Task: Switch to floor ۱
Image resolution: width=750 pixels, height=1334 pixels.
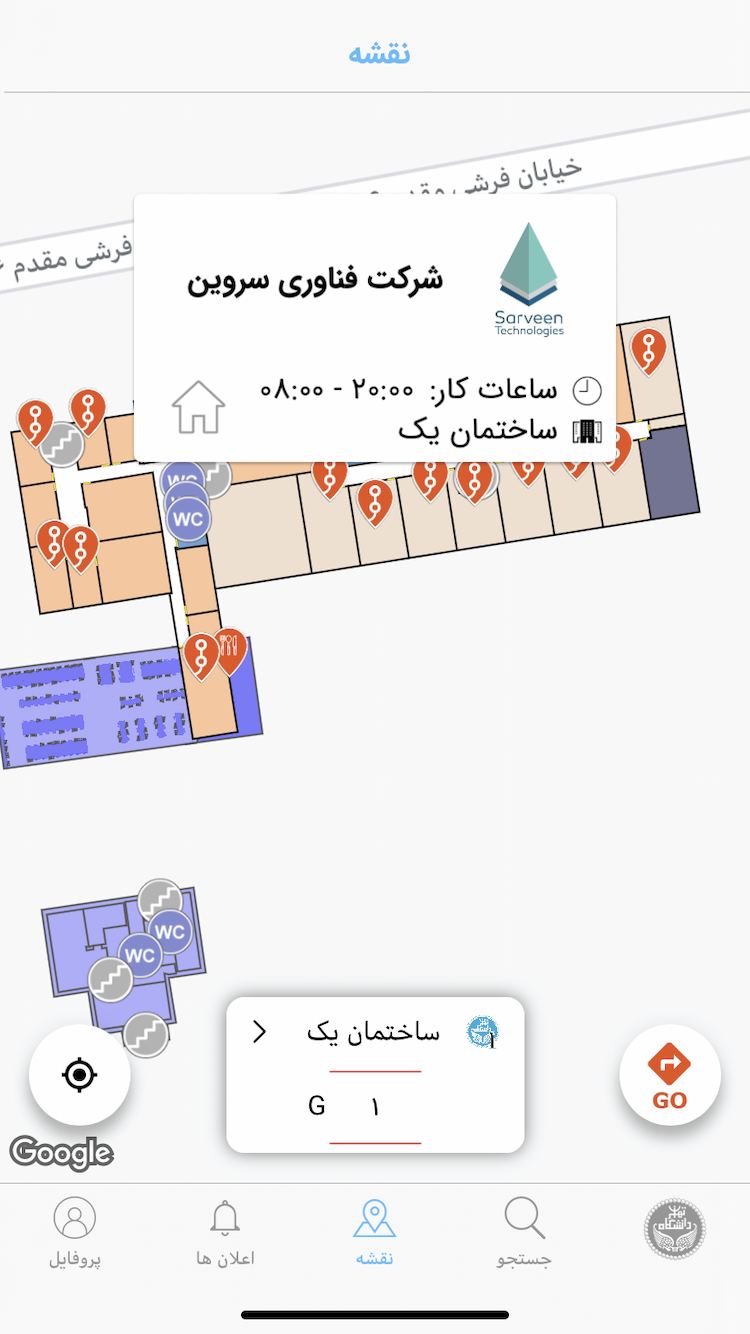Action: click(376, 1107)
